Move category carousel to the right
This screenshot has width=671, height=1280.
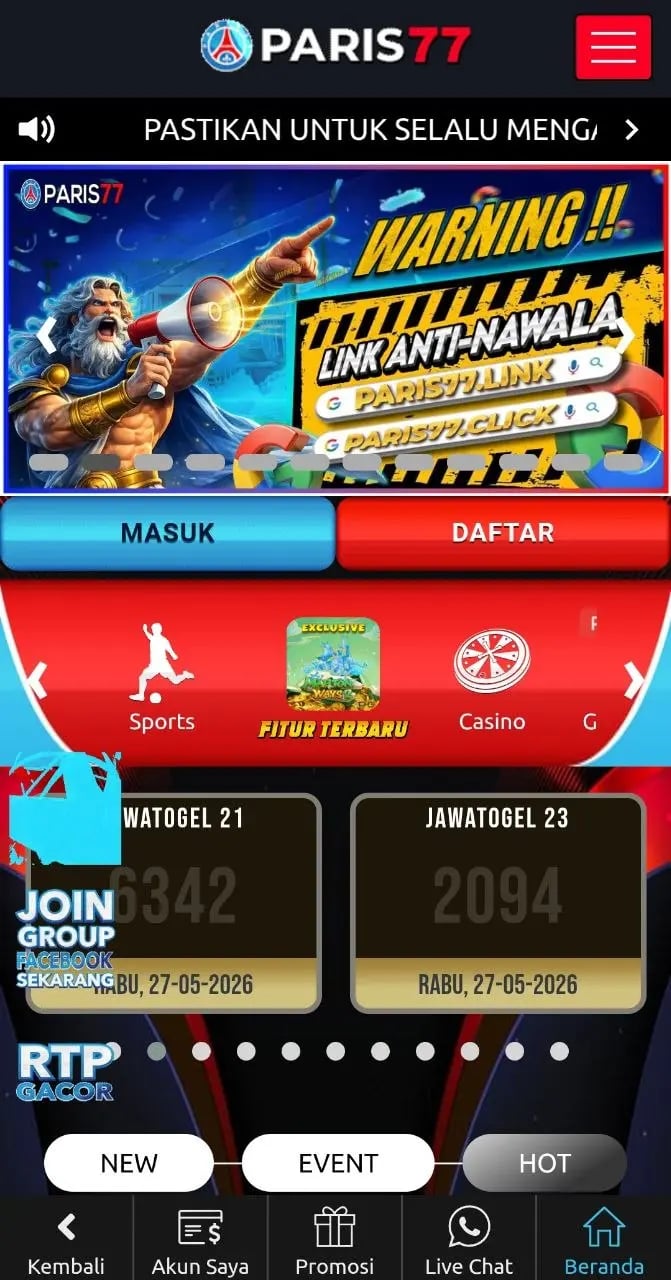[634, 682]
